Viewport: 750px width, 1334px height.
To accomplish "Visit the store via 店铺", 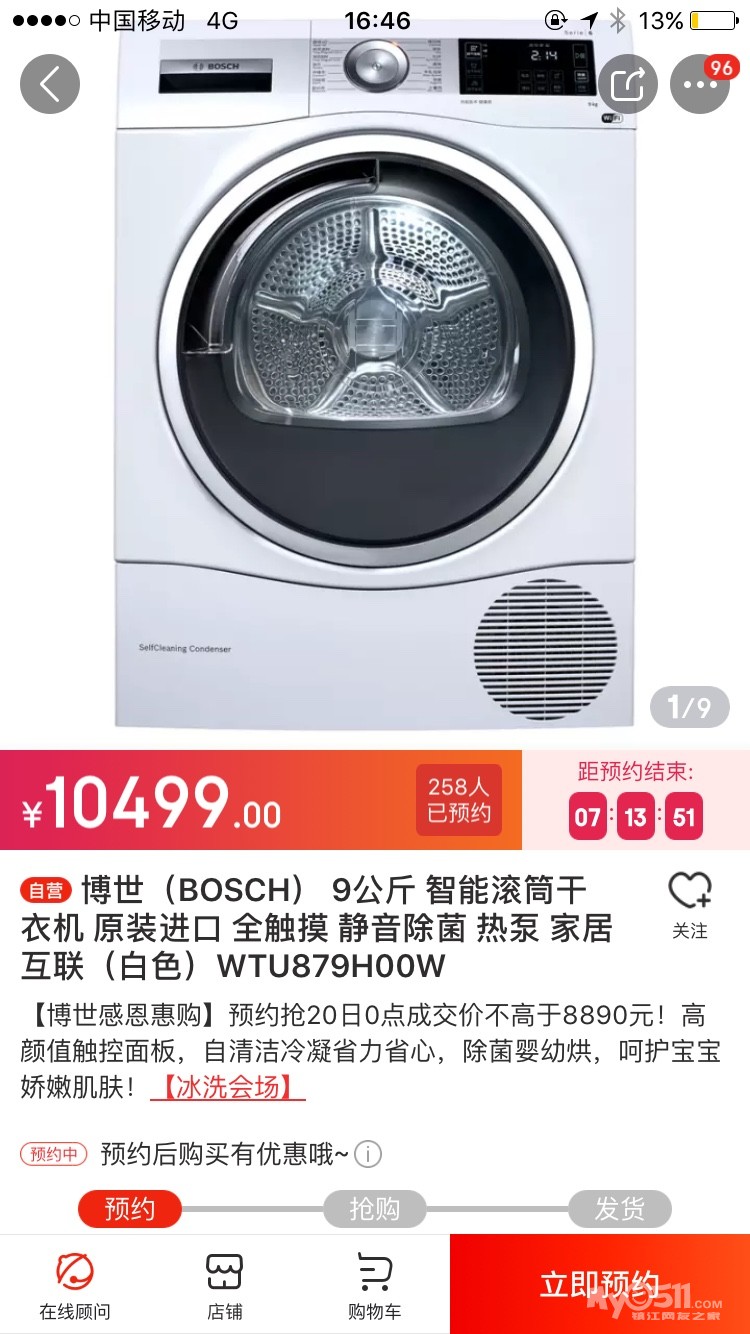I will coord(225,1286).
